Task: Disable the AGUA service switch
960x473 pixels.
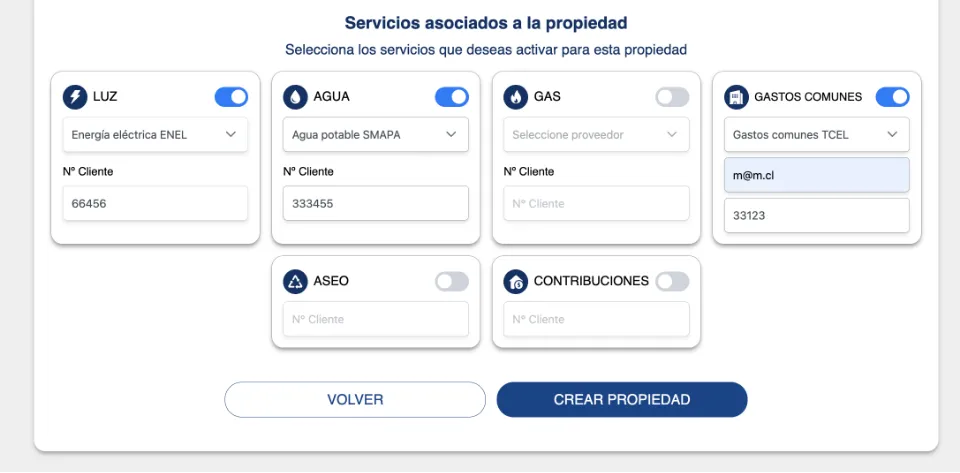Action: click(x=451, y=97)
